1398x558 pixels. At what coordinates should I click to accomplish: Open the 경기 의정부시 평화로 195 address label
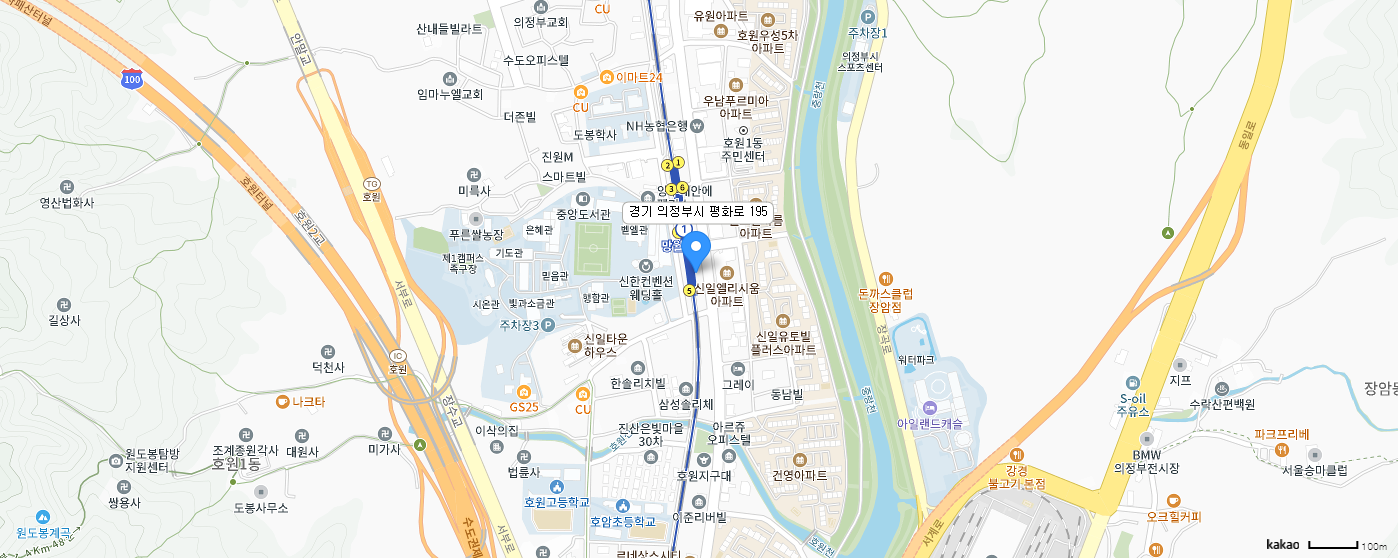point(698,212)
